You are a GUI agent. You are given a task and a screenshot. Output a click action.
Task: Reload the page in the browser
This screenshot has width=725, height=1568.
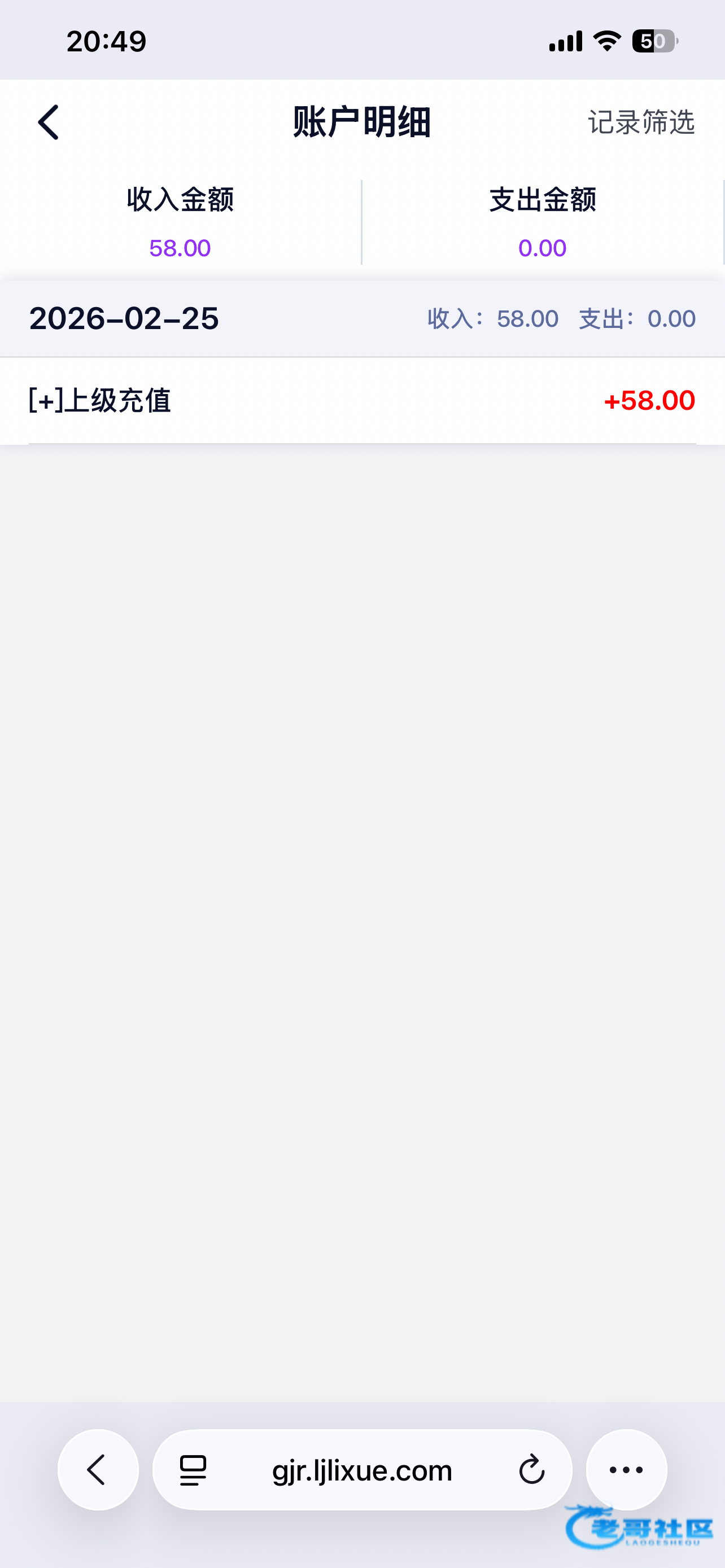tap(531, 1470)
